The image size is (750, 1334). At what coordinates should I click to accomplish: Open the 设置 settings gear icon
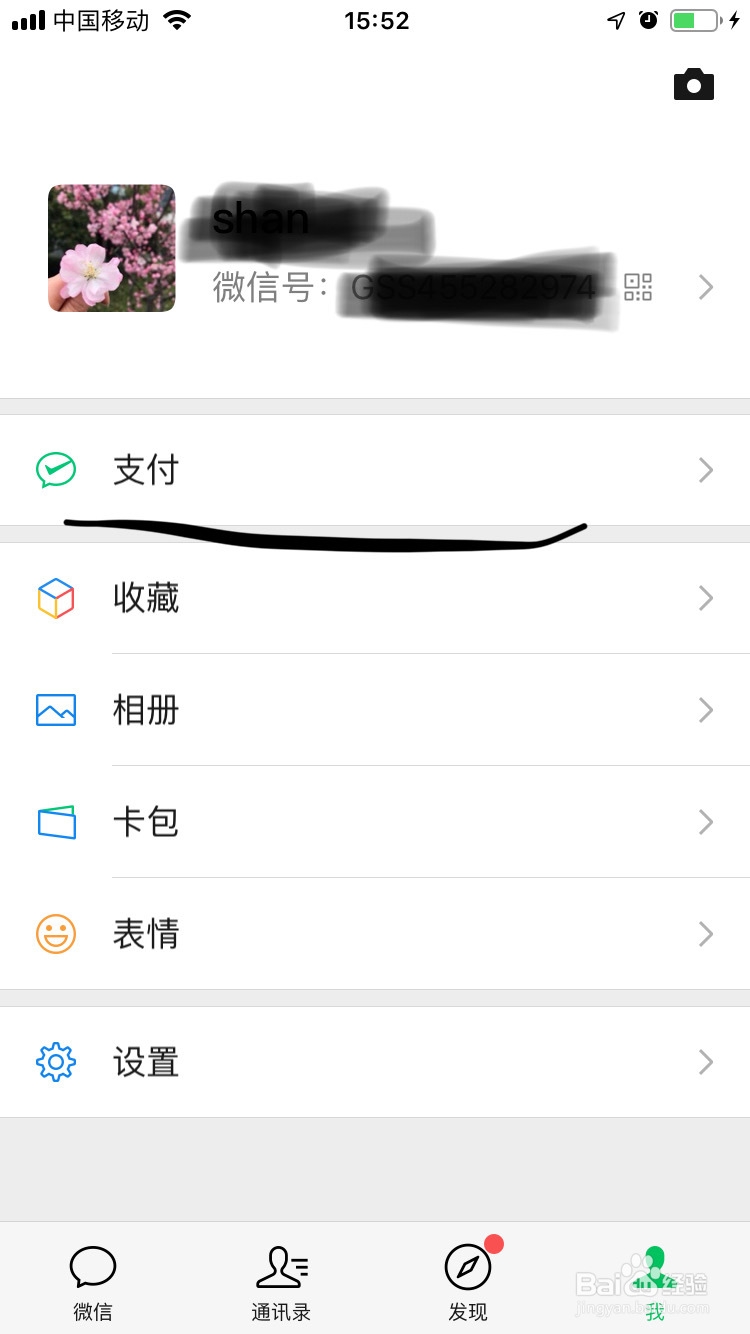pyautogui.click(x=55, y=1062)
